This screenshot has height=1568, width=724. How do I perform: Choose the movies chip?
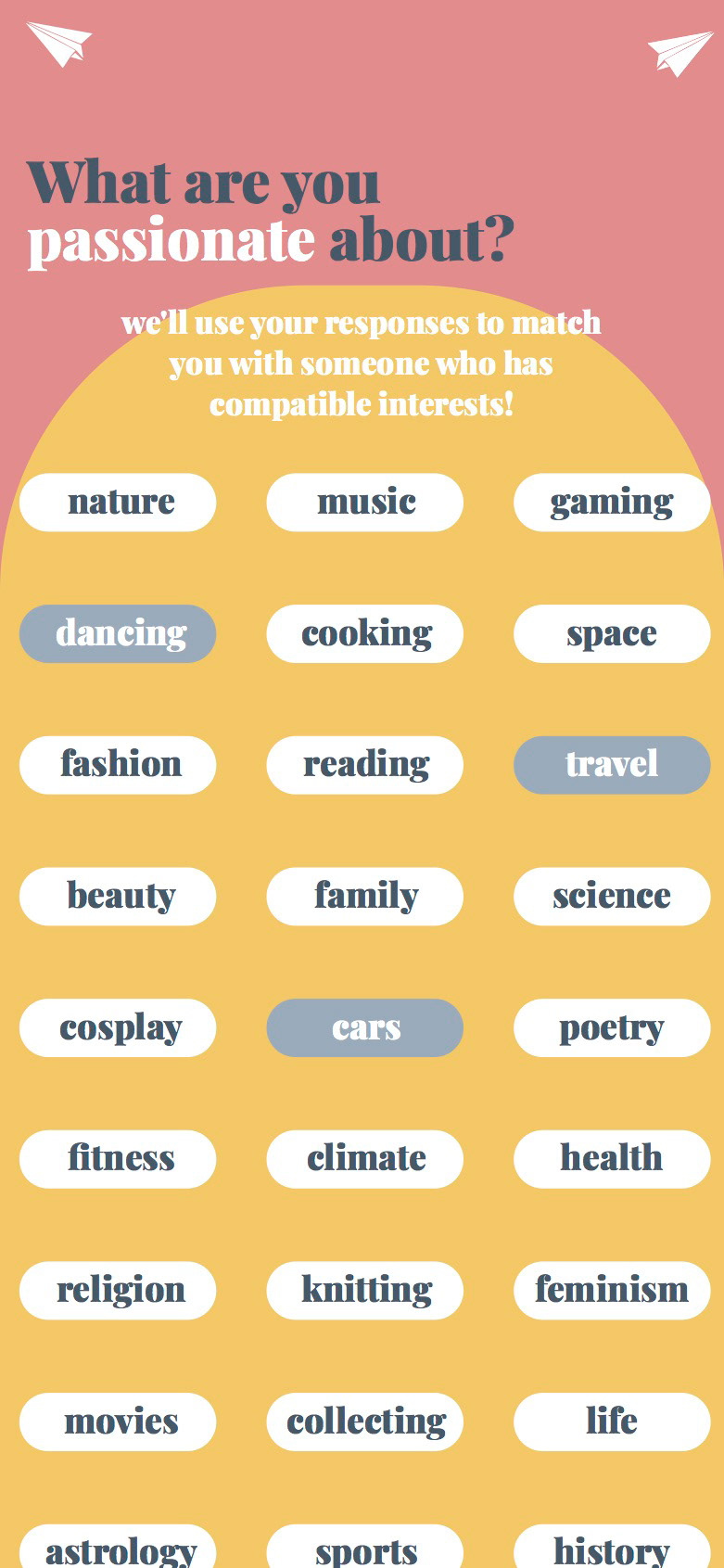(118, 1422)
